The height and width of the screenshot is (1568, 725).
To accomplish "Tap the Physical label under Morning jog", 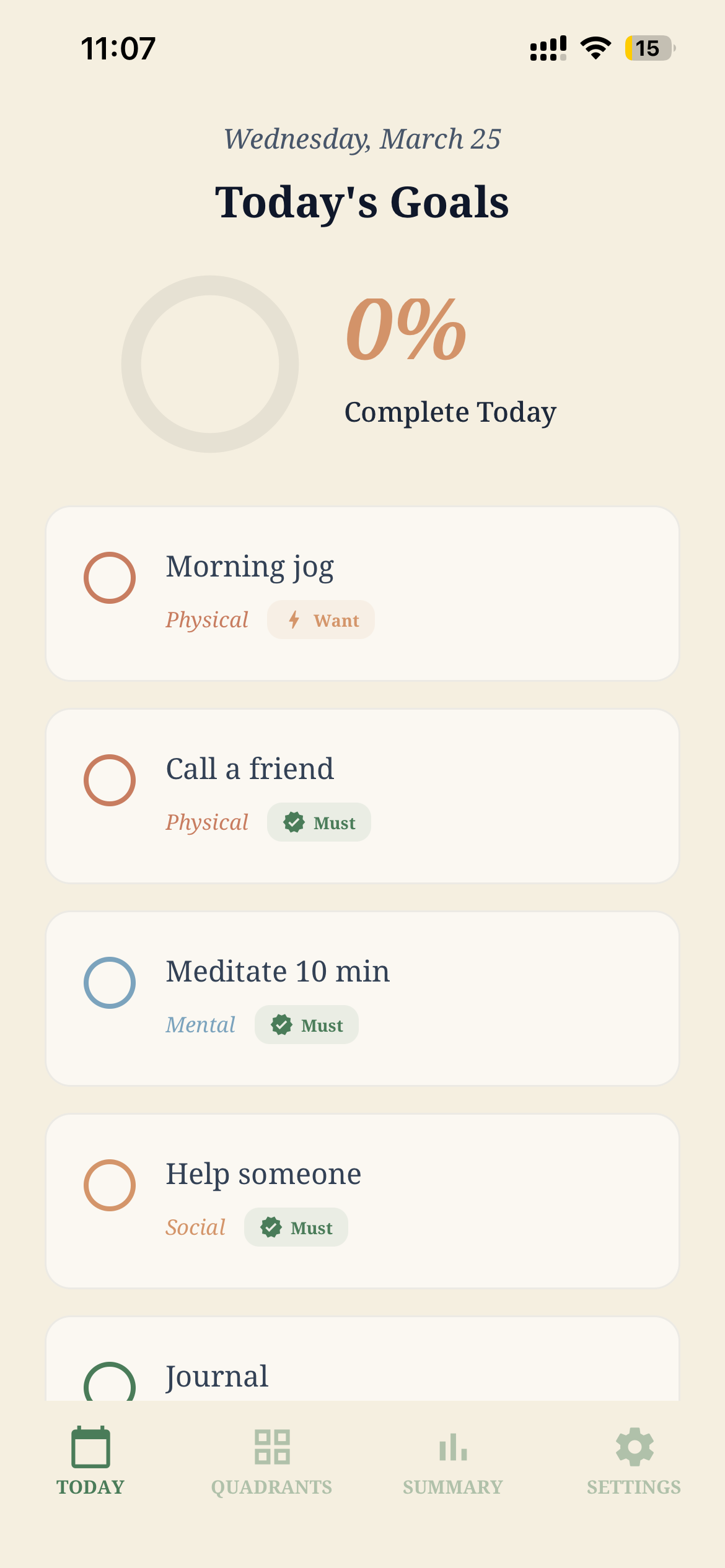I will click(x=207, y=619).
